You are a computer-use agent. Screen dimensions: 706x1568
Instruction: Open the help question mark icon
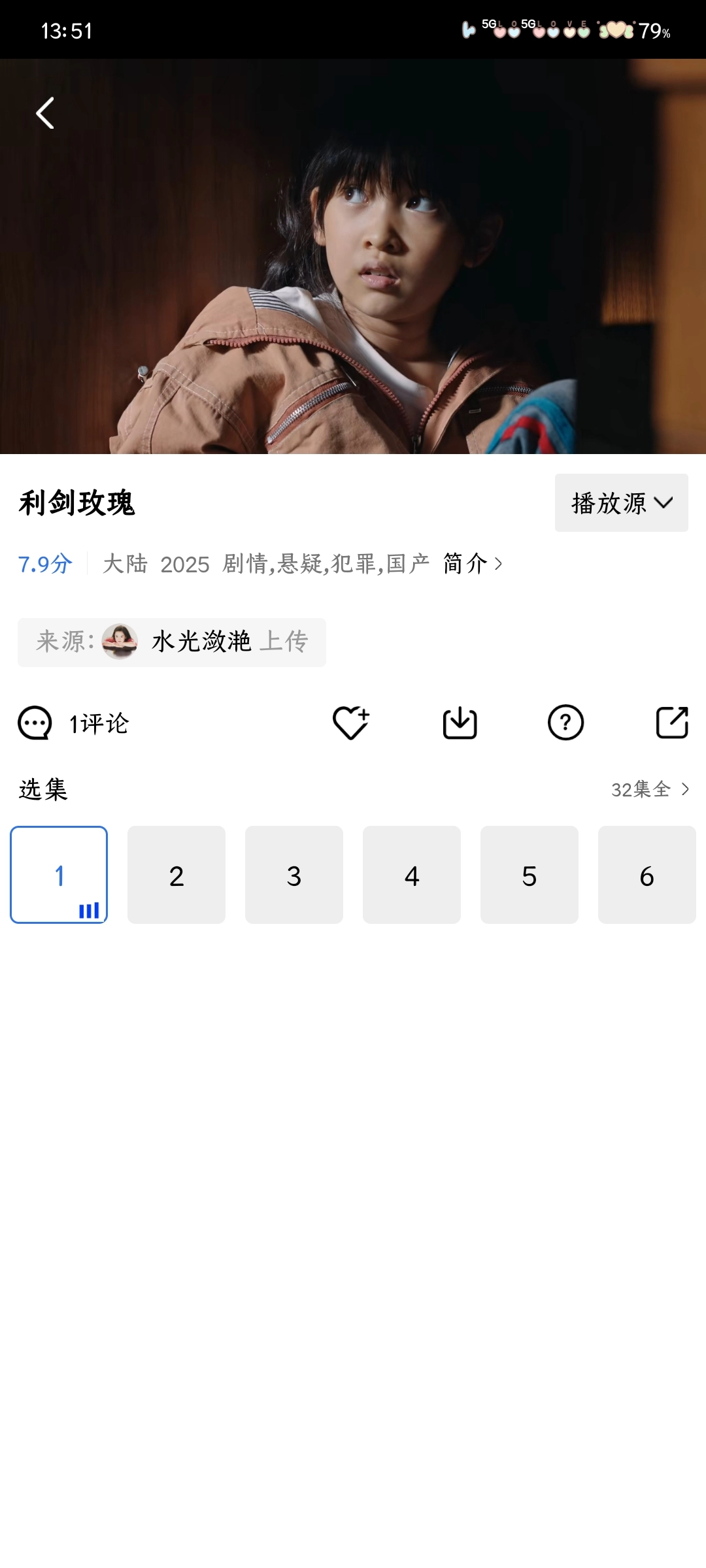pyautogui.click(x=565, y=723)
